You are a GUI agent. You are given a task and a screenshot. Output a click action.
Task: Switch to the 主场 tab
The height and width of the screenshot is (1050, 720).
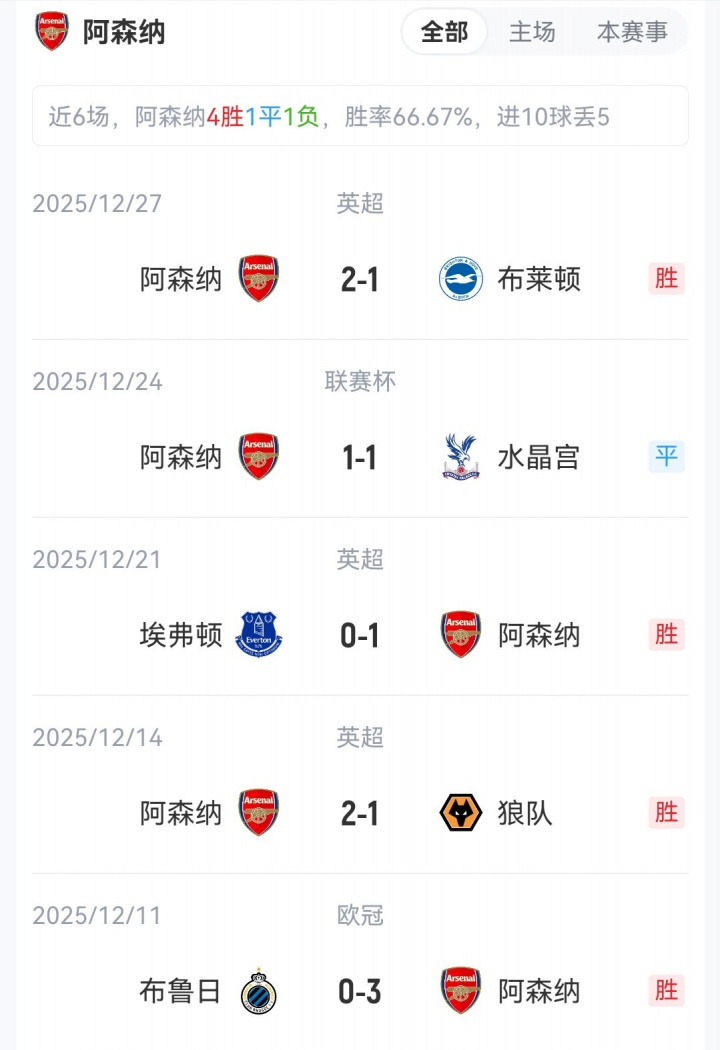pyautogui.click(x=532, y=32)
